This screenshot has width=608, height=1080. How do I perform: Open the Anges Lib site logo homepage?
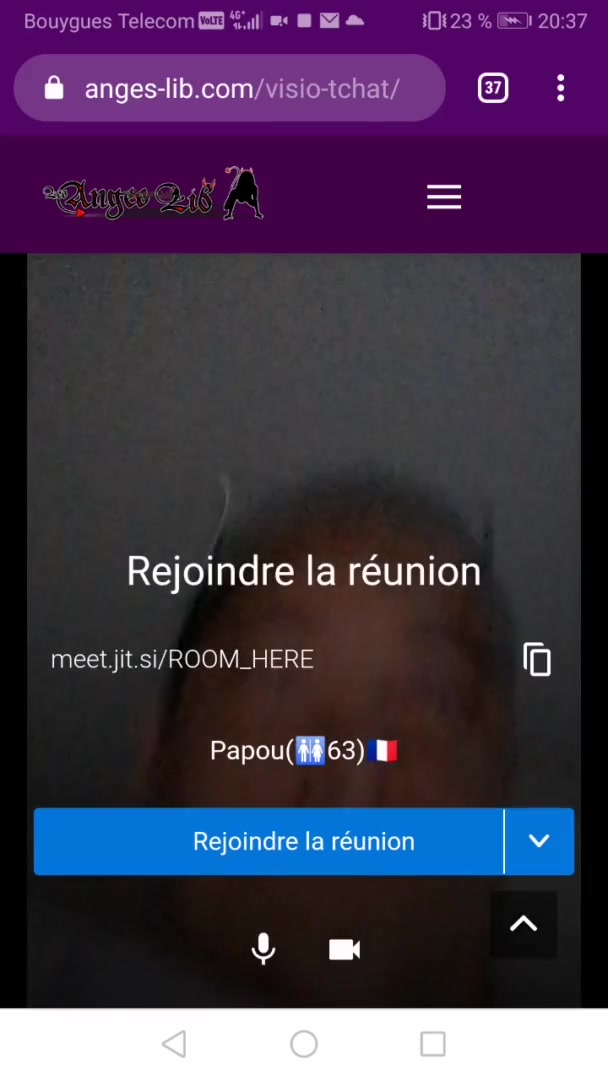coord(153,195)
